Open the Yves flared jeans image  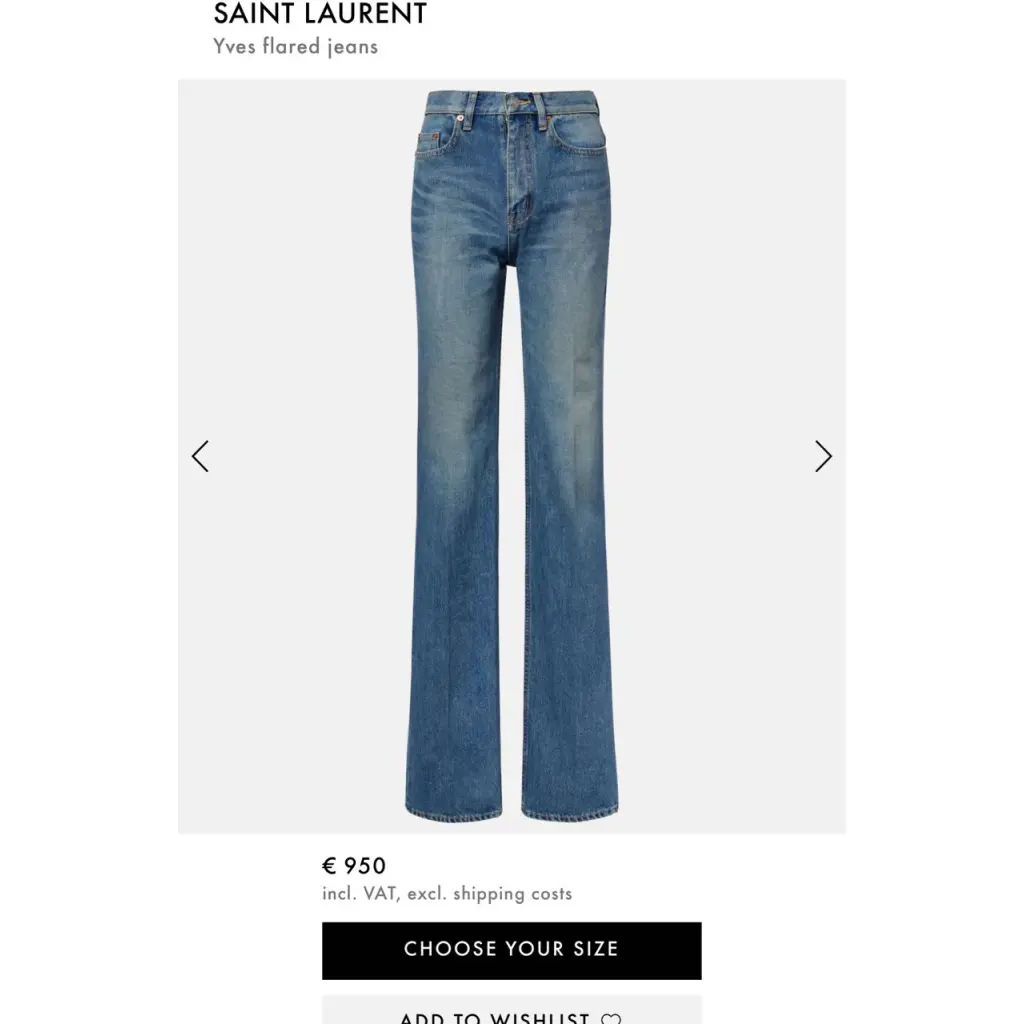(511, 455)
